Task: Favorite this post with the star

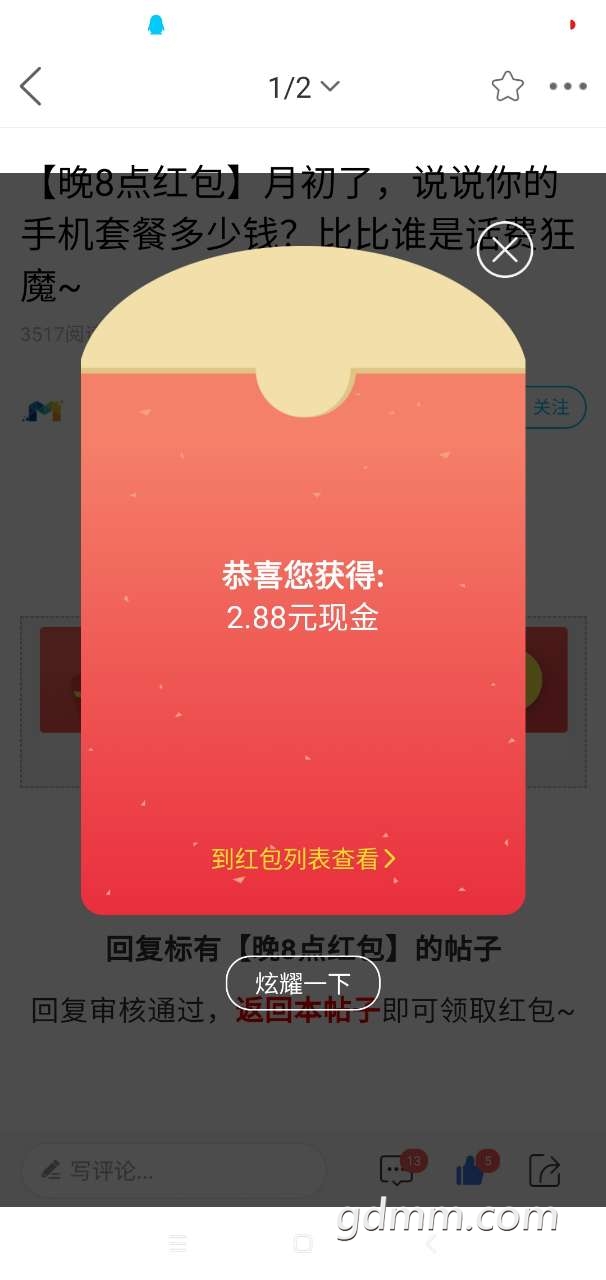Action: click(x=507, y=87)
